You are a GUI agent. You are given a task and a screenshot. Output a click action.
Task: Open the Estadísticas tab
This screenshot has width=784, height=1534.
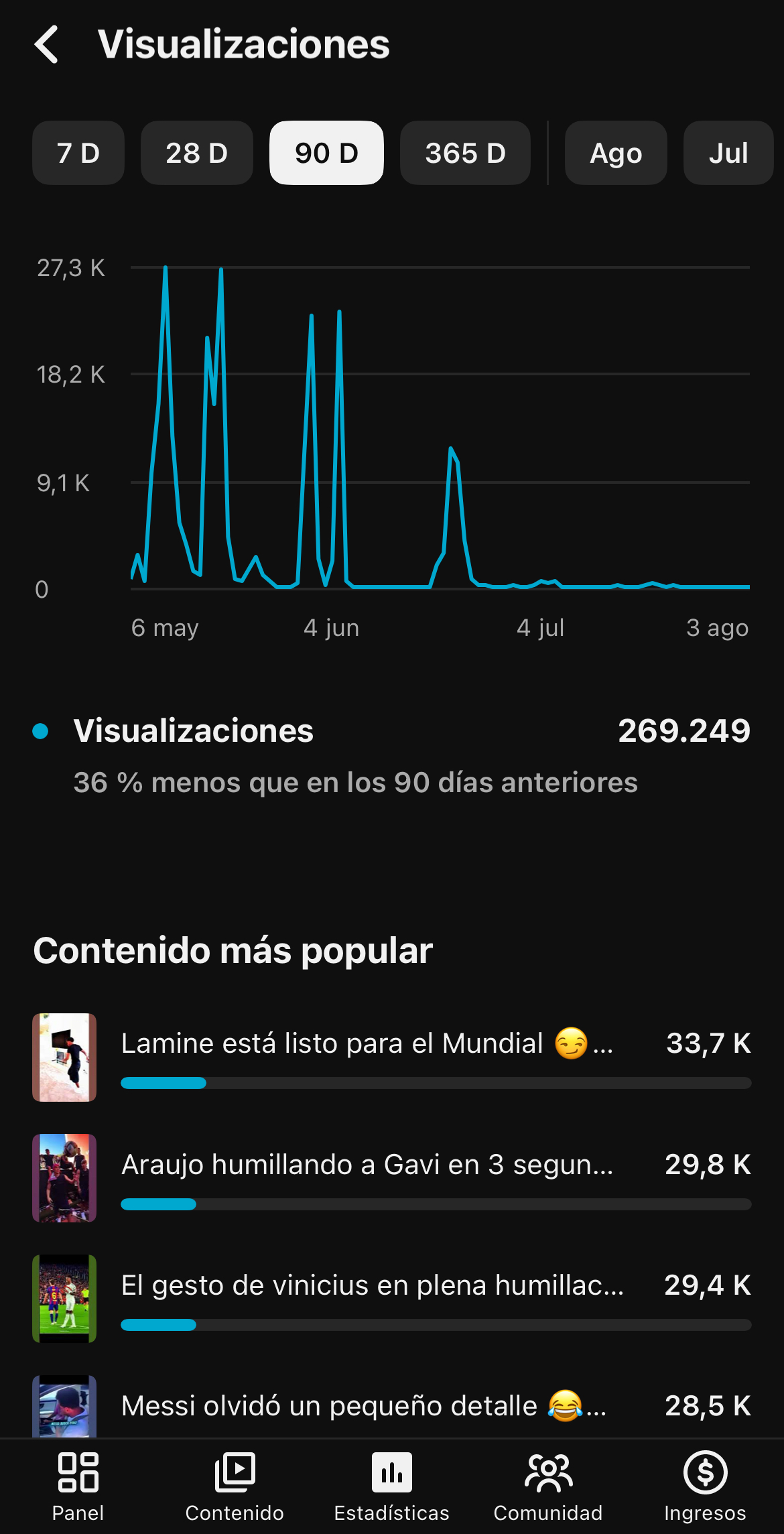click(x=392, y=1486)
